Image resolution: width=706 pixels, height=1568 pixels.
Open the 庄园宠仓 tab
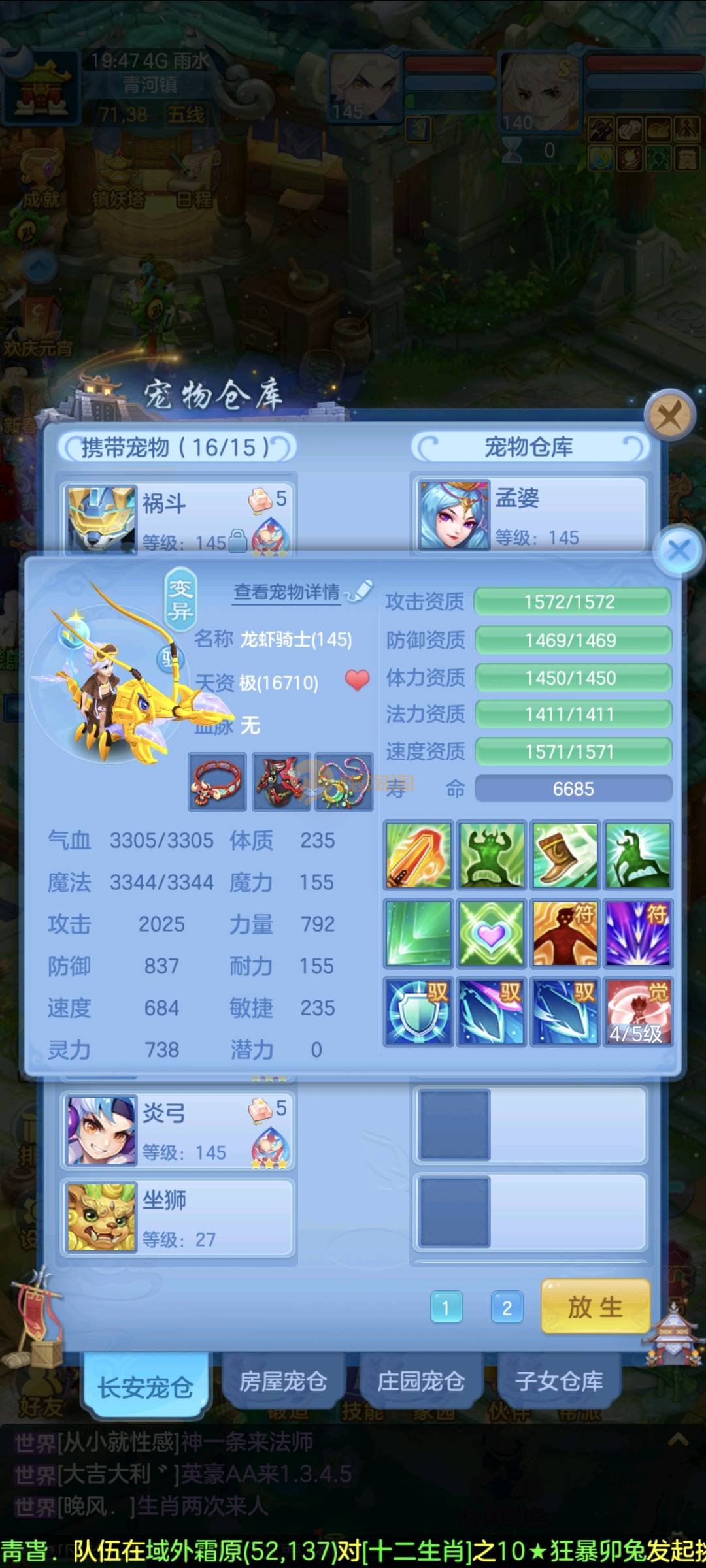(421, 1381)
